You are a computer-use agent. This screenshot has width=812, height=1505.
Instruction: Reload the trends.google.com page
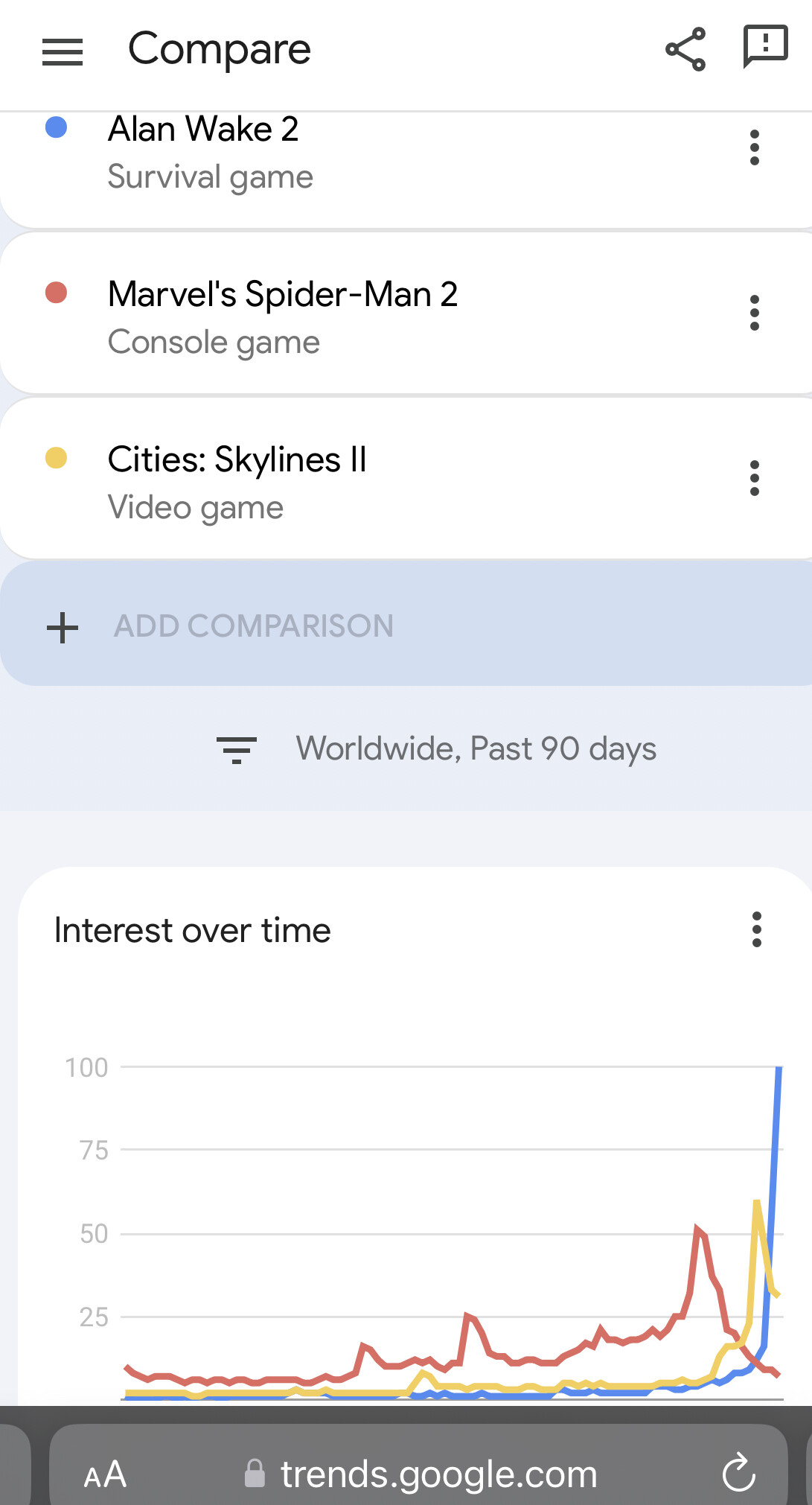click(738, 1472)
